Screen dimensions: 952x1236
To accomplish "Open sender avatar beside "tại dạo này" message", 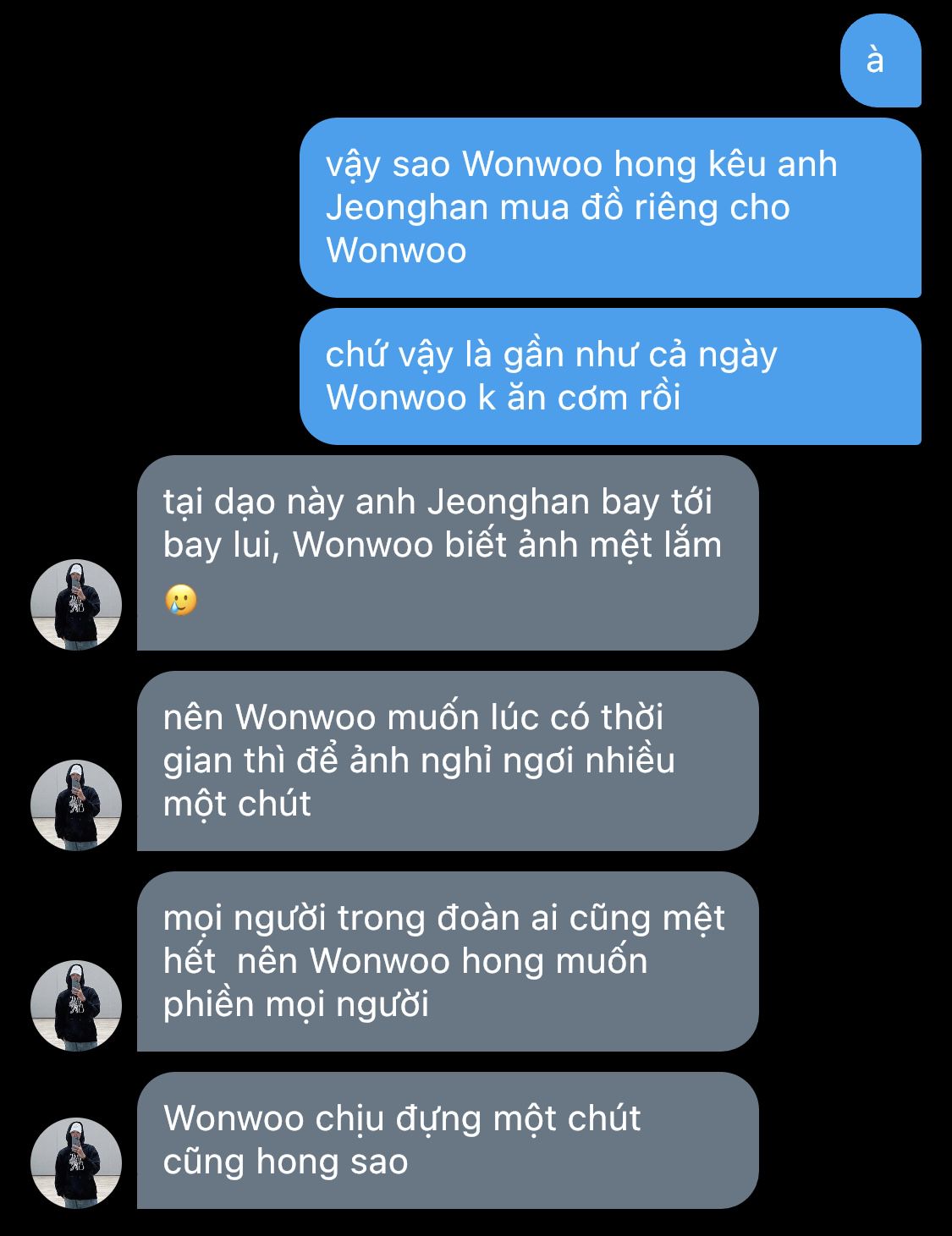I will pyautogui.click(x=76, y=605).
